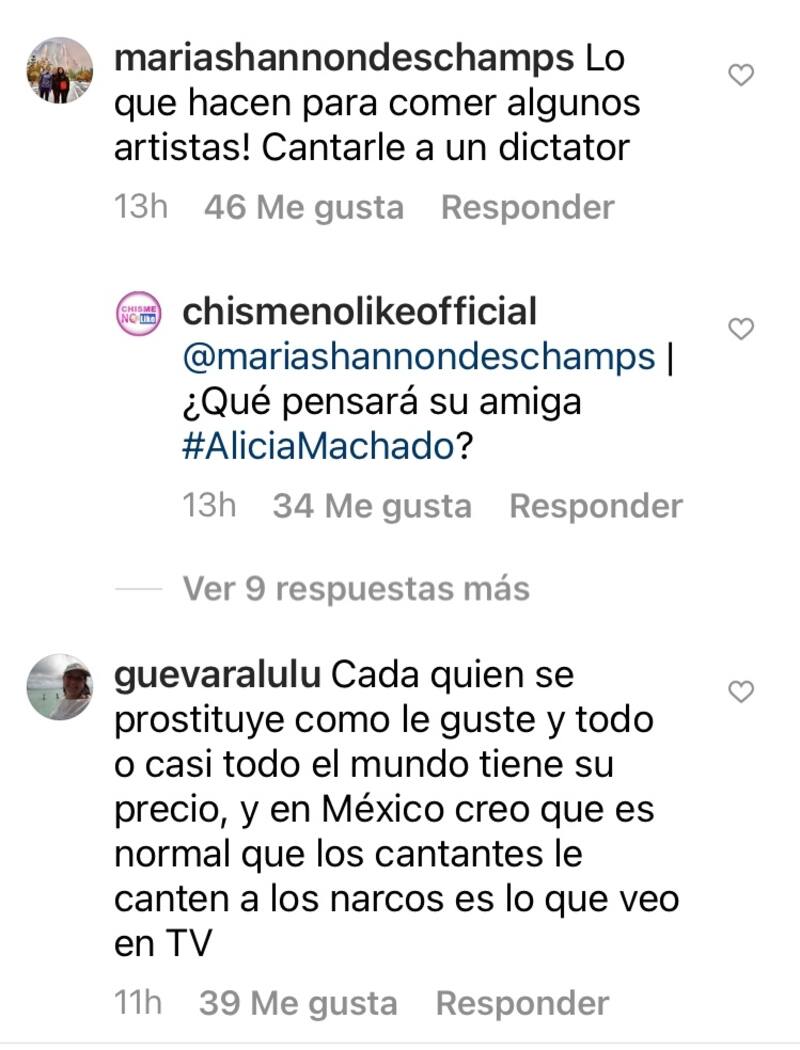This screenshot has height=1050, width=800.
Task: Open the #AliciaMachado hashtag
Action: 319,447
